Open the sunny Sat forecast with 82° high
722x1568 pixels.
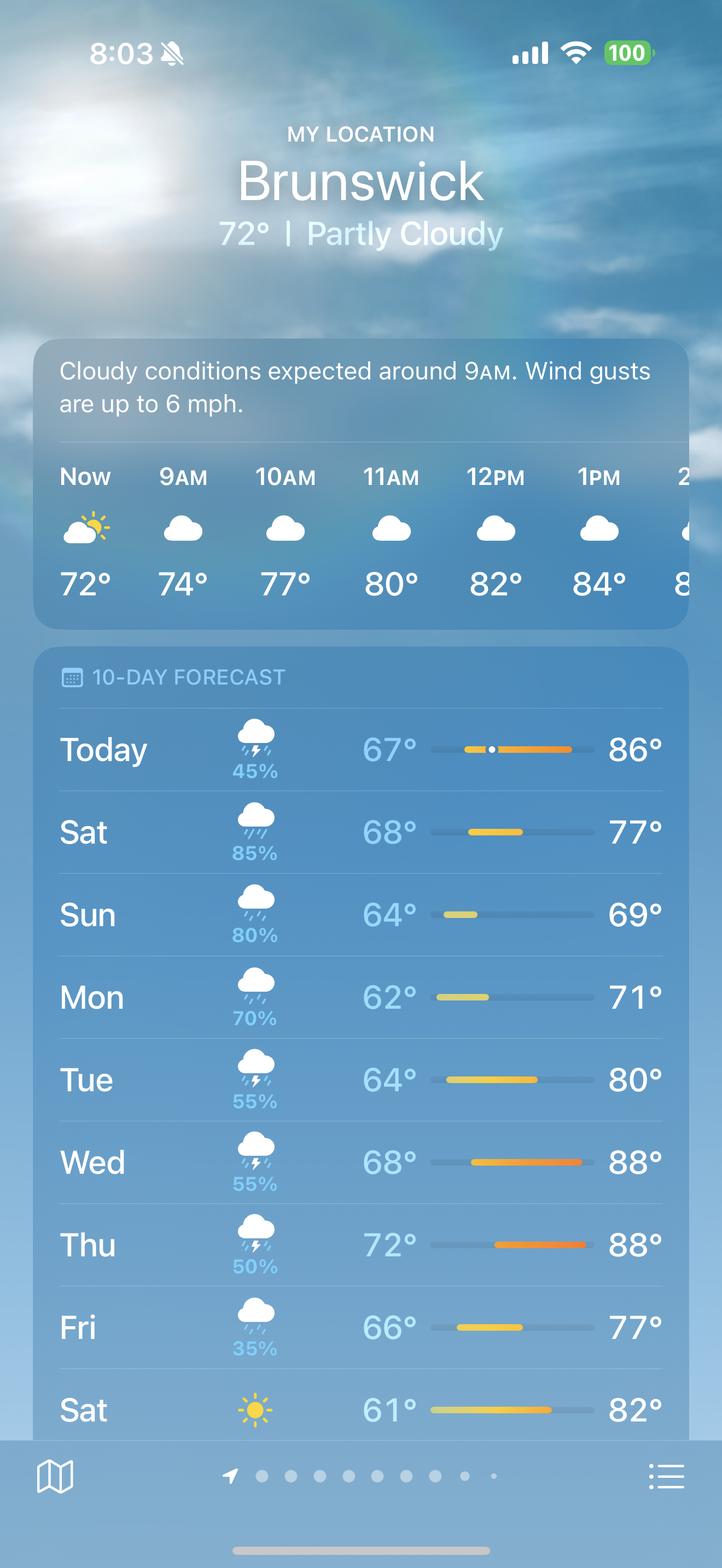tap(360, 1409)
